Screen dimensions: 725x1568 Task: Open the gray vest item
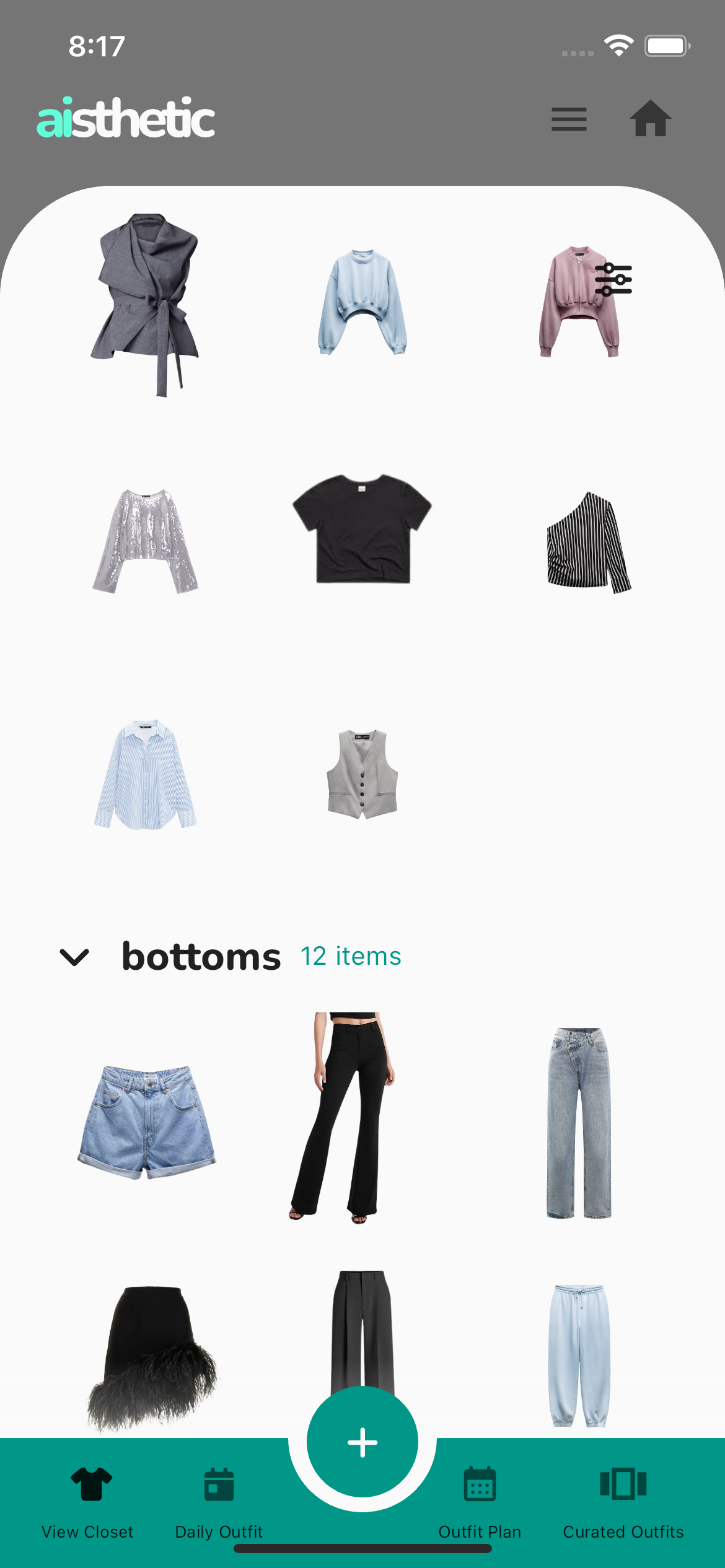[x=362, y=774]
